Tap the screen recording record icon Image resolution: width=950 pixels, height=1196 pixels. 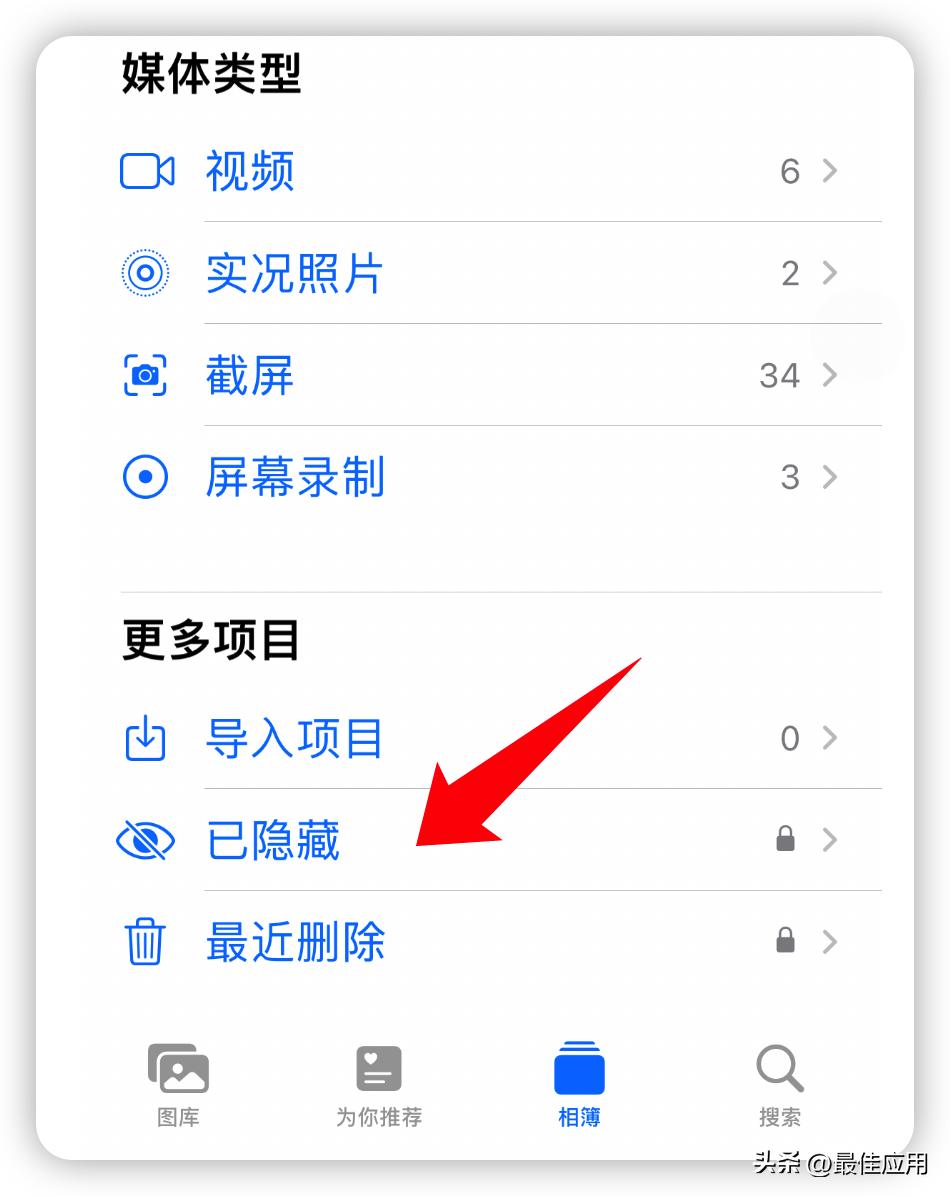145,477
